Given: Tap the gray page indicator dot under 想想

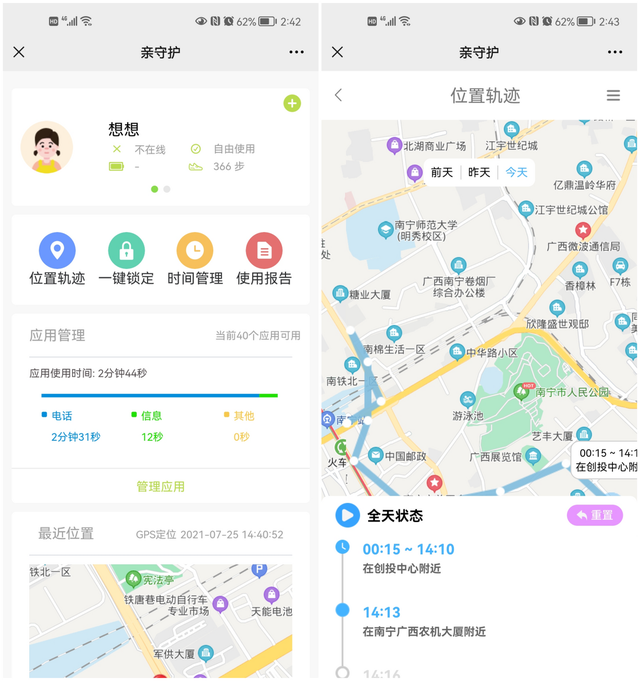Looking at the screenshot, I should 167,189.
